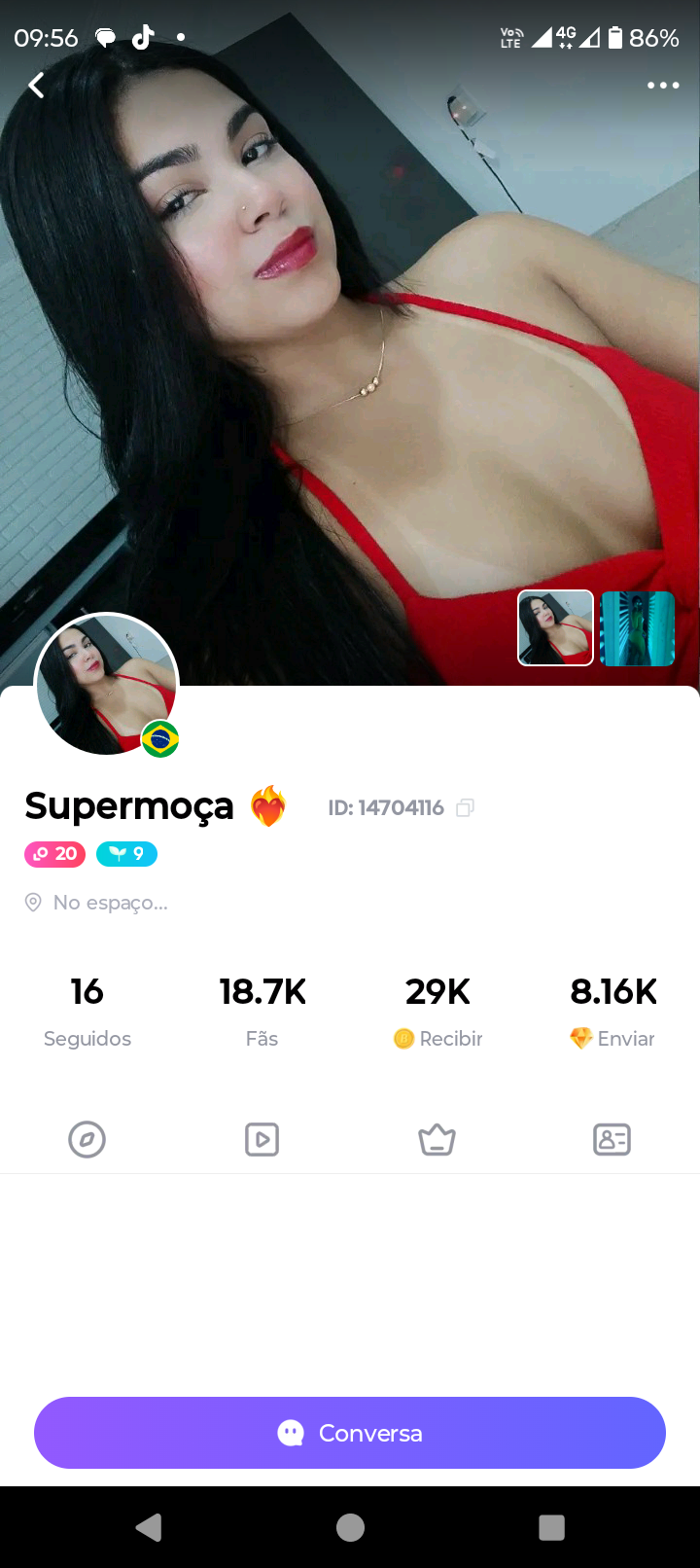Select the second blue-tinted photo thumbnail

click(x=638, y=628)
